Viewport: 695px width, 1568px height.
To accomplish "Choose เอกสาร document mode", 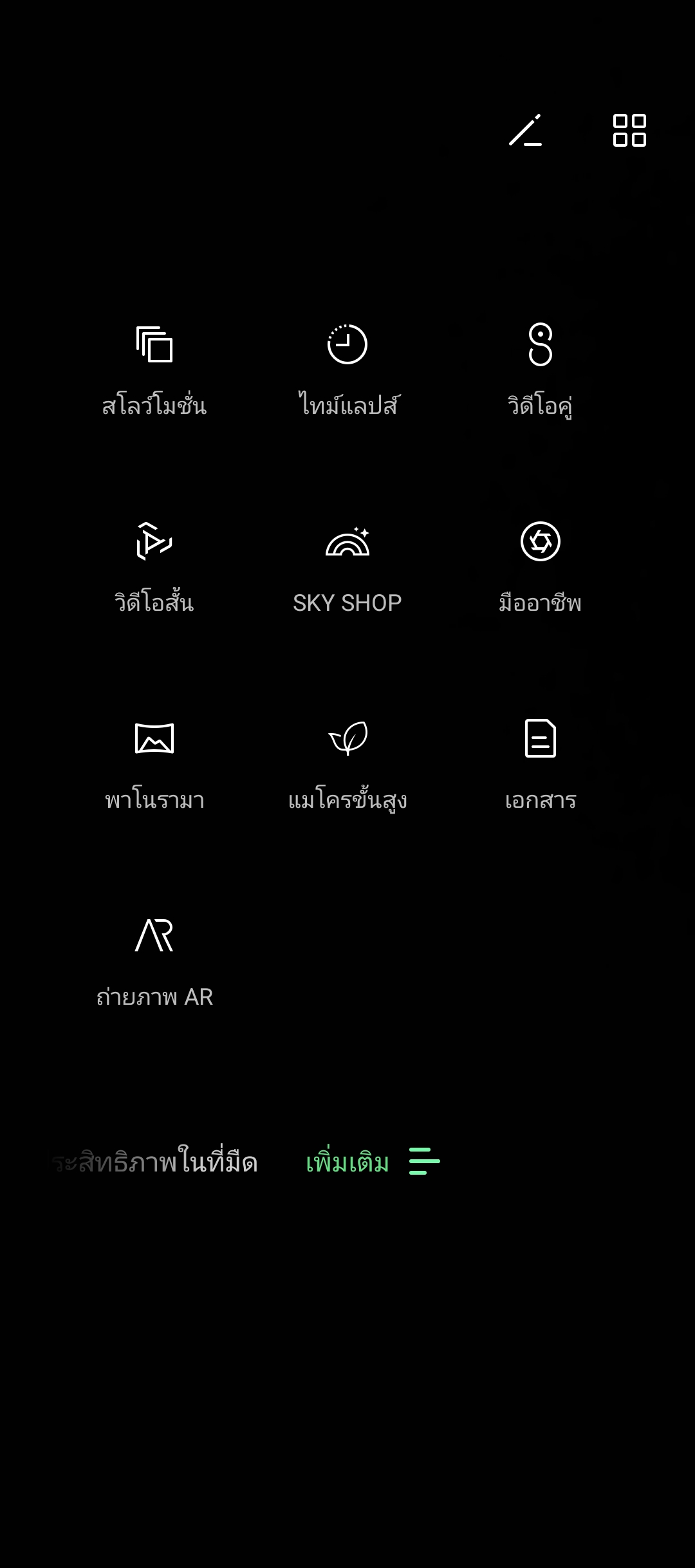I will [541, 765].
